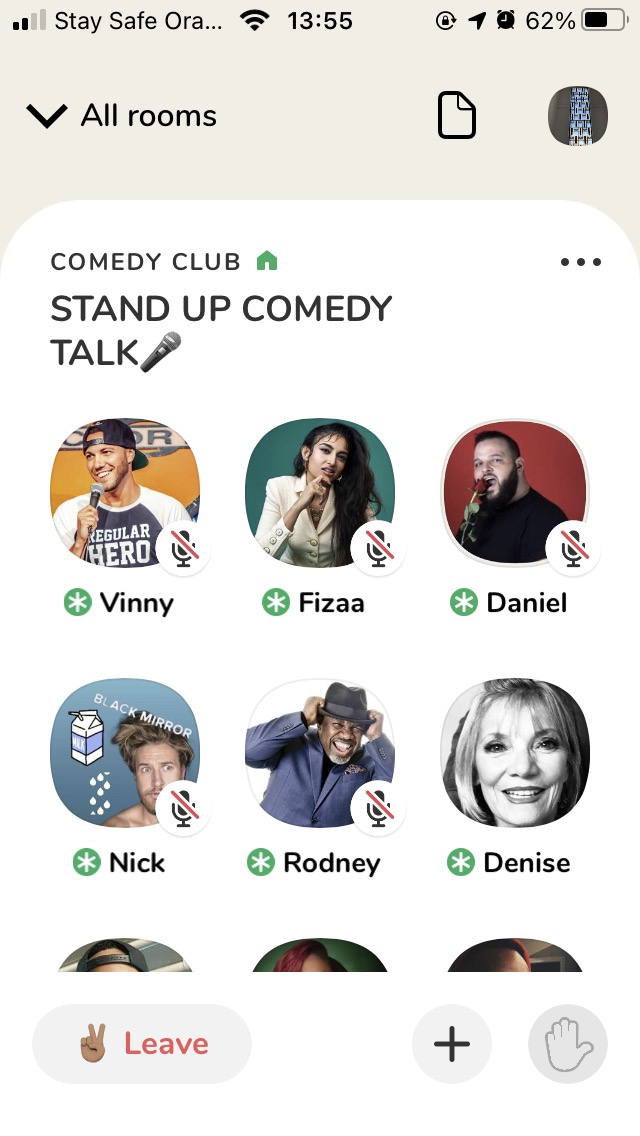Image resolution: width=640 pixels, height=1136 pixels.
Task: View Daniel's profile
Action: pos(515,493)
